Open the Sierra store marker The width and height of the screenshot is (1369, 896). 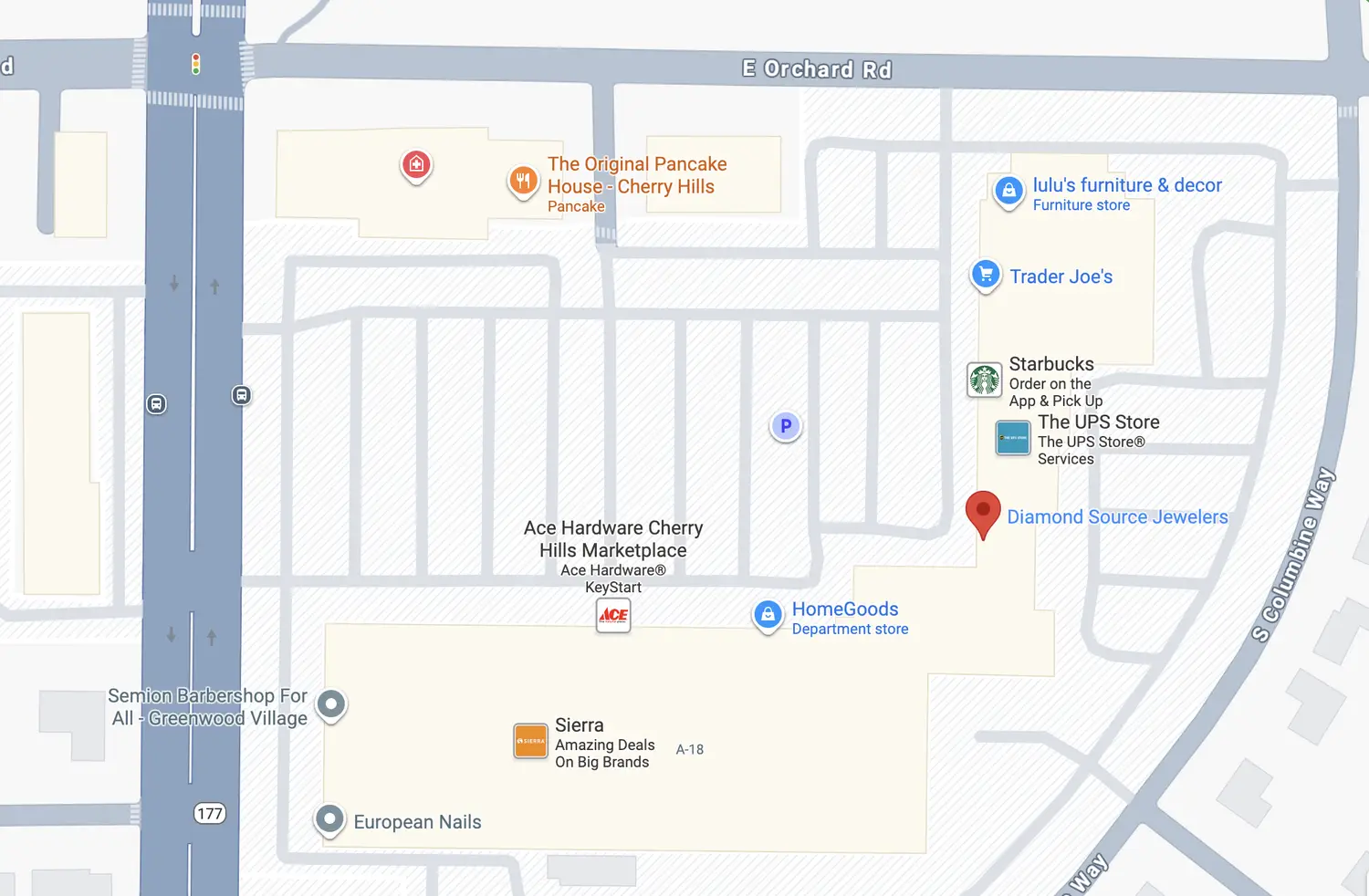pyautogui.click(x=531, y=741)
